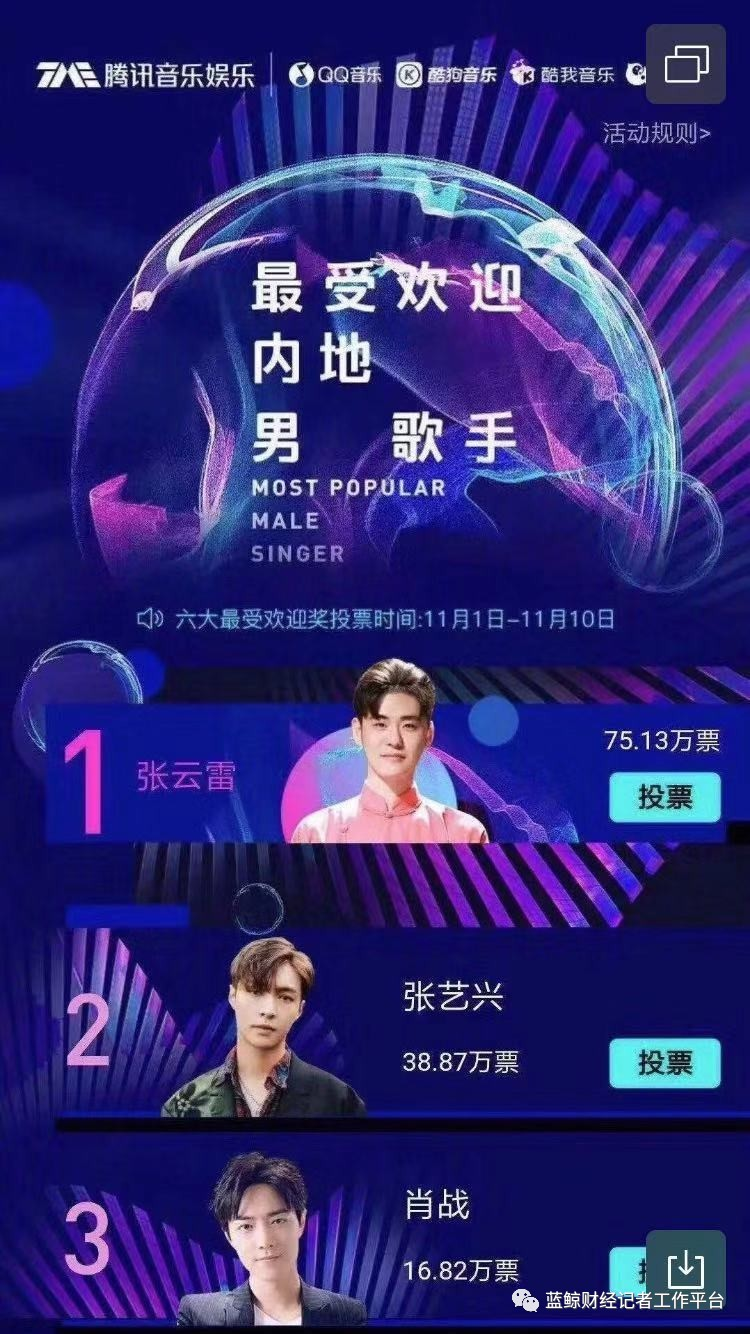Save the image with the download icon
The height and width of the screenshot is (1334, 750).
(x=685, y=1269)
